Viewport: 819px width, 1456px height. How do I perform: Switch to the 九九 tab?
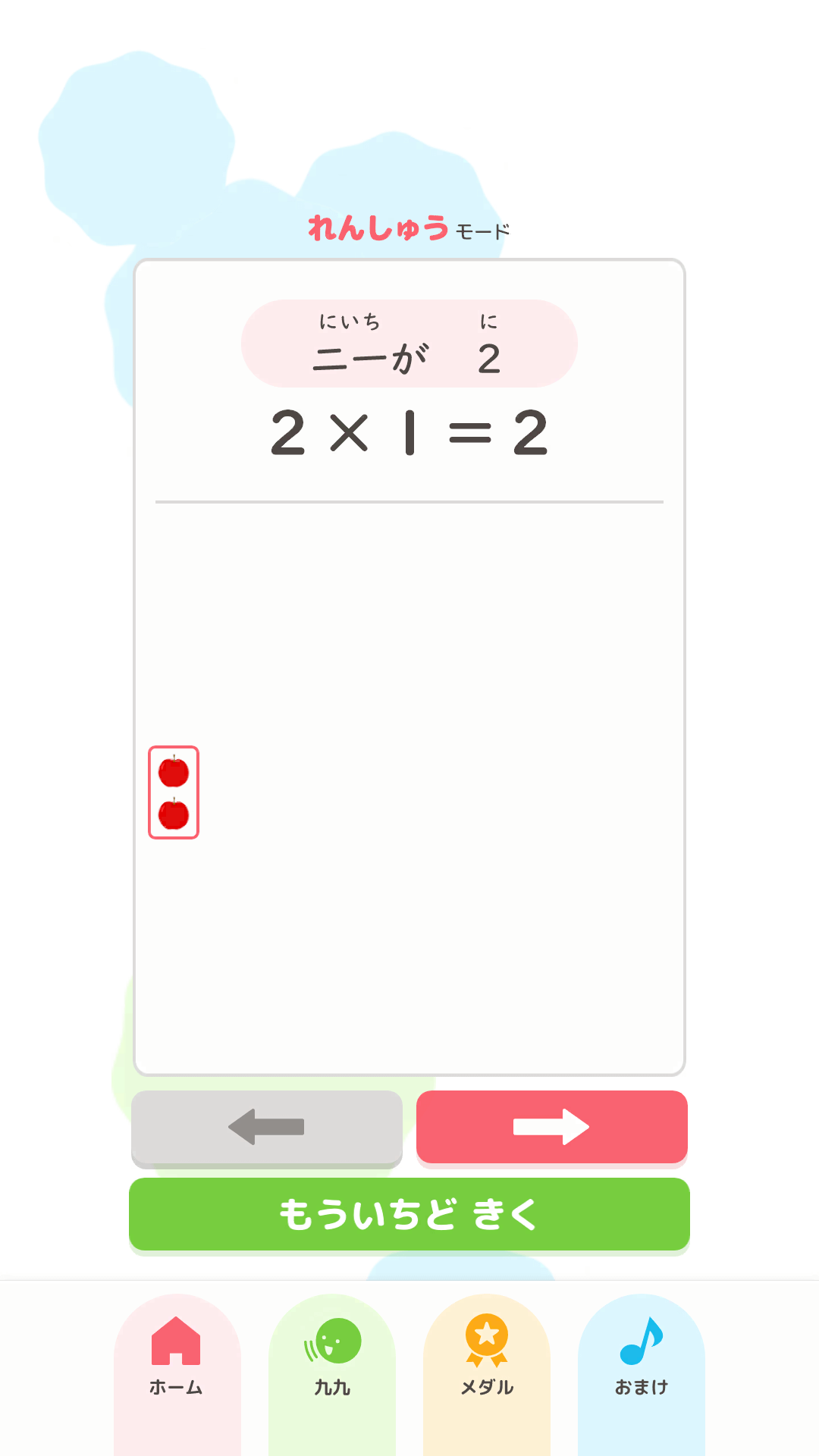pos(332,1357)
